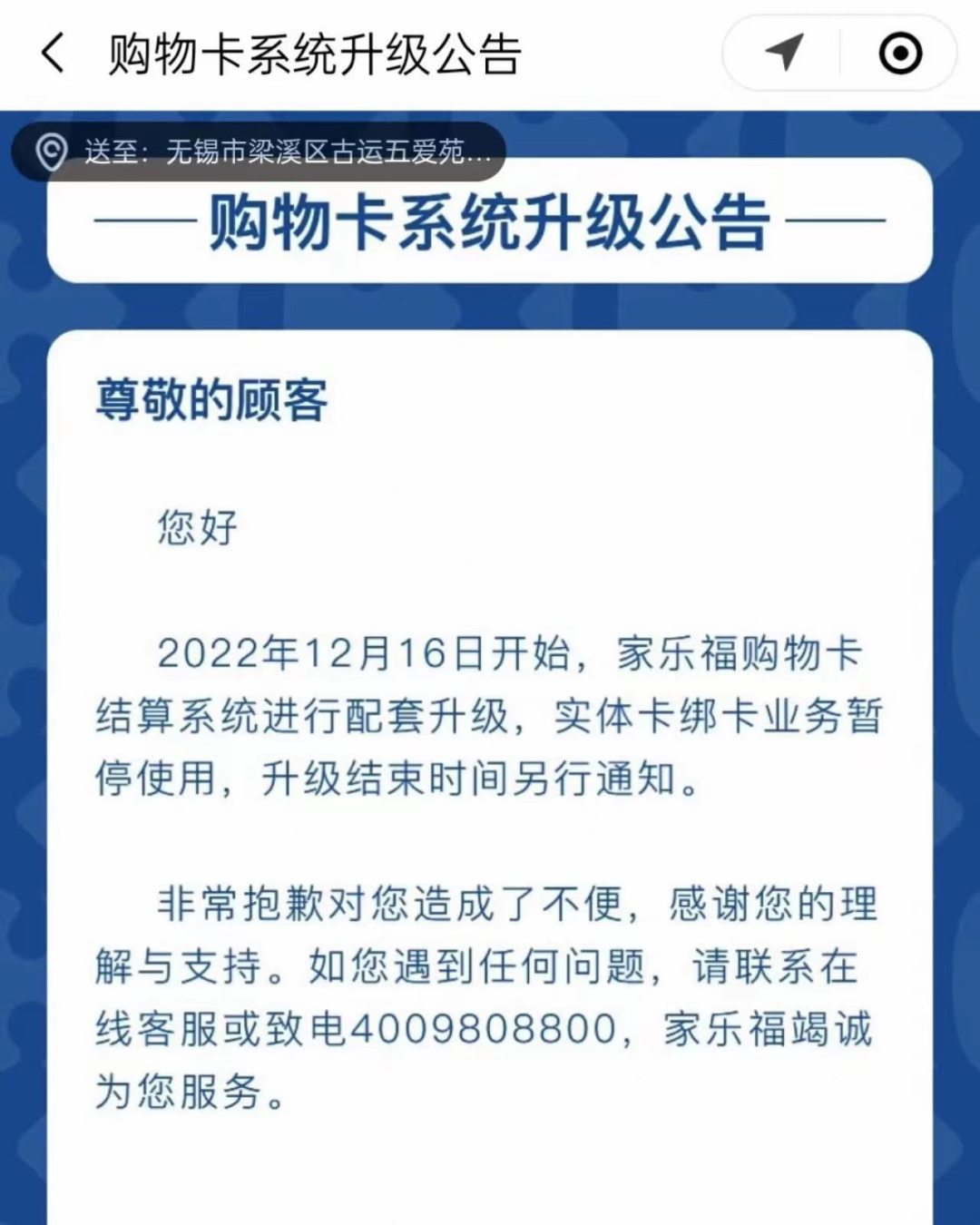980x1225 pixels.
Task: Close the mini program via circle icon
Action: [899, 53]
